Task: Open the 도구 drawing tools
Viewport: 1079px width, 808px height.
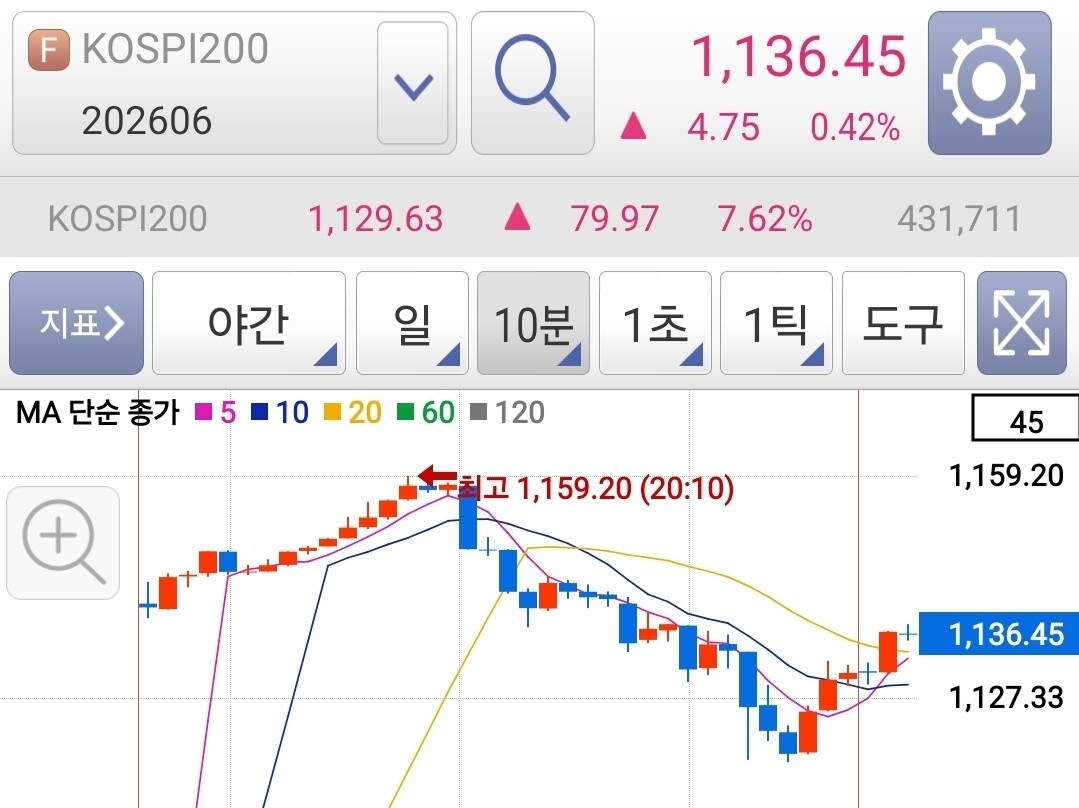Action: pyautogui.click(x=903, y=323)
